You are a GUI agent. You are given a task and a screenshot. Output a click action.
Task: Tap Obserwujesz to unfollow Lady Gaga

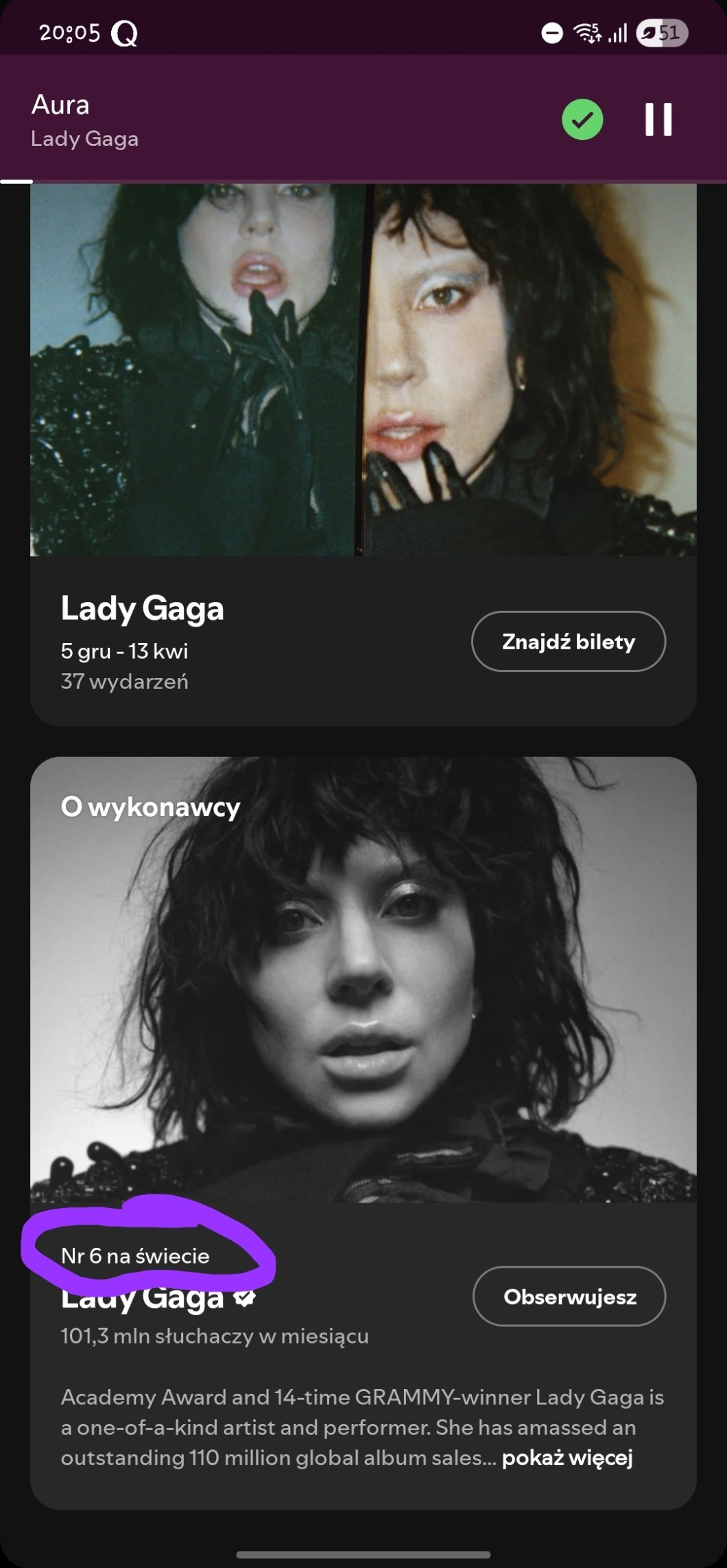[569, 1296]
